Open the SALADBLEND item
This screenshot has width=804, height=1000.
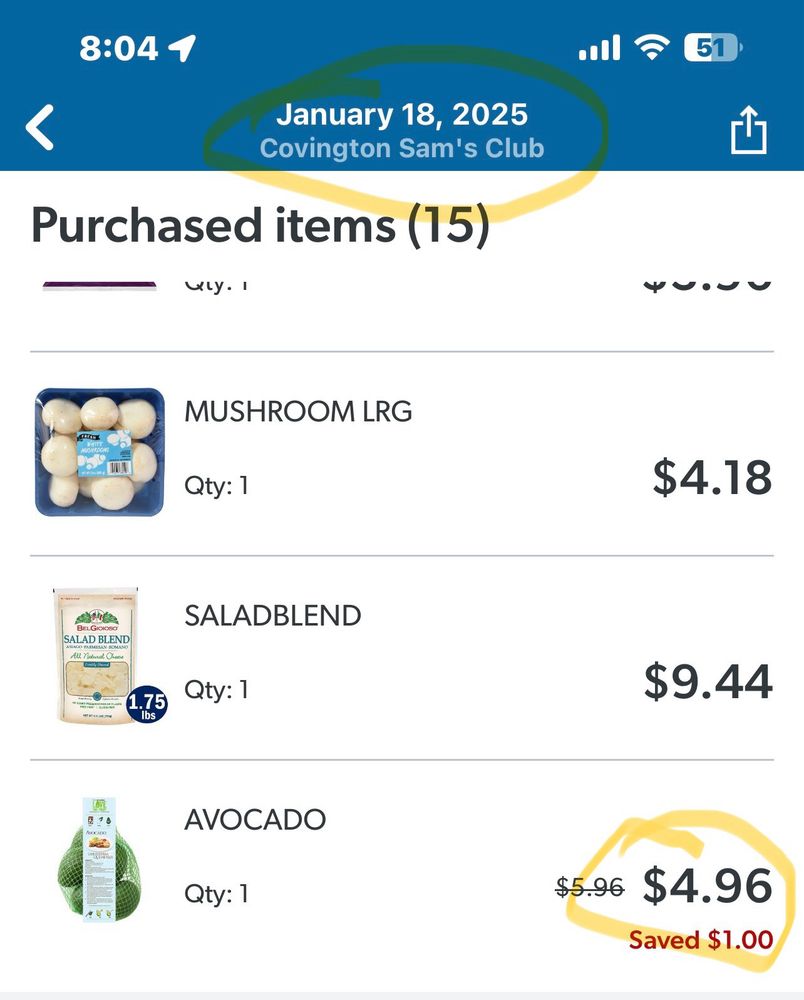[x=402, y=658]
